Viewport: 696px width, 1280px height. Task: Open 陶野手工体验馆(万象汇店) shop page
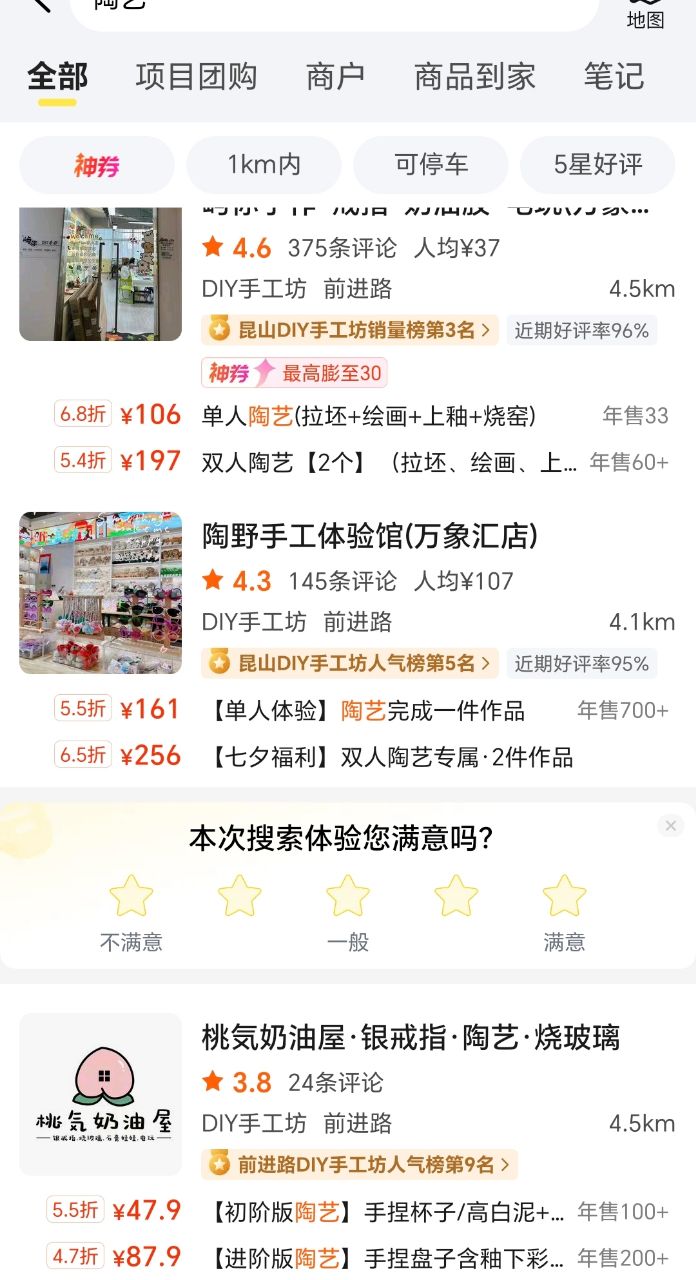(x=370, y=536)
